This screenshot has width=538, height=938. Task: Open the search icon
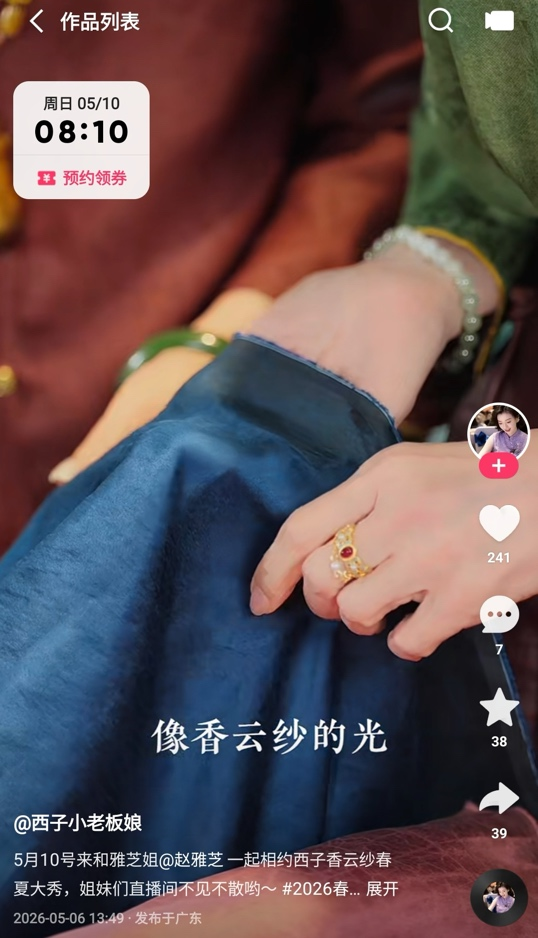[440, 21]
